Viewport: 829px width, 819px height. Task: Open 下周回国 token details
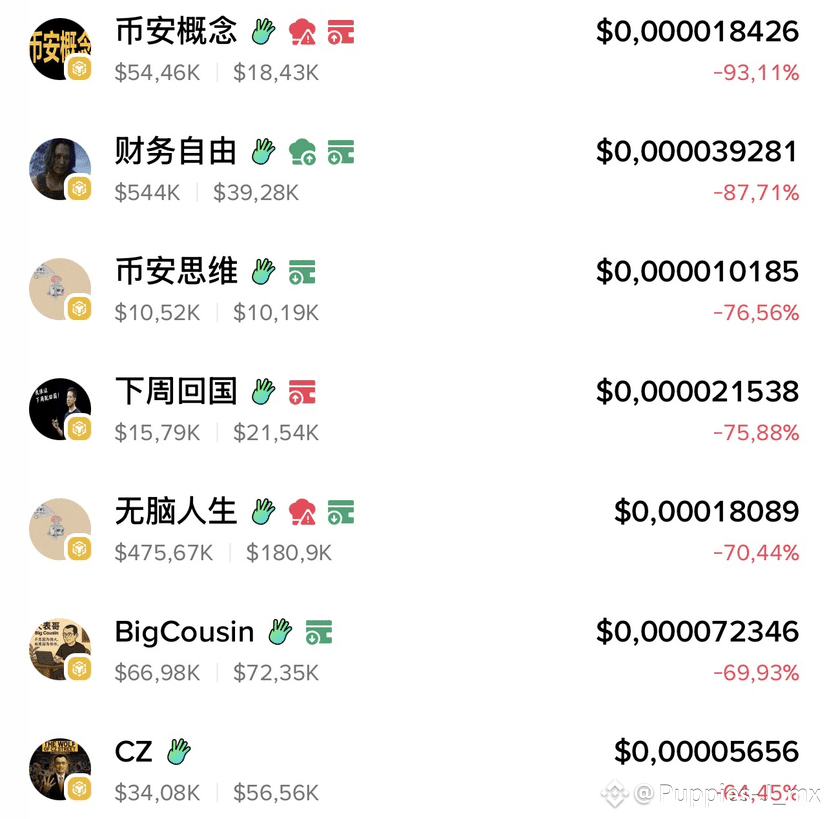point(176,392)
